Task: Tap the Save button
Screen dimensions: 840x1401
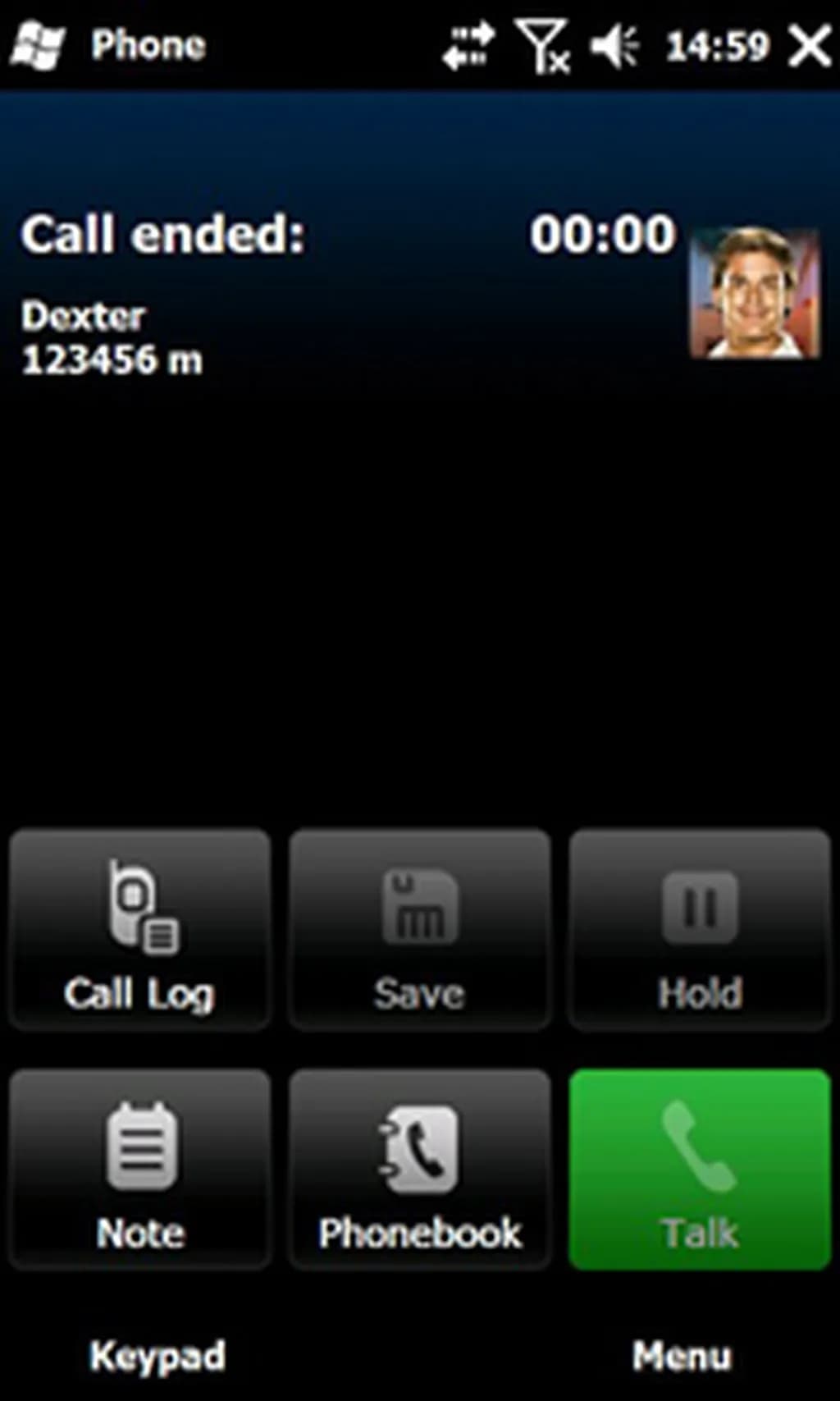Action: click(419, 929)
